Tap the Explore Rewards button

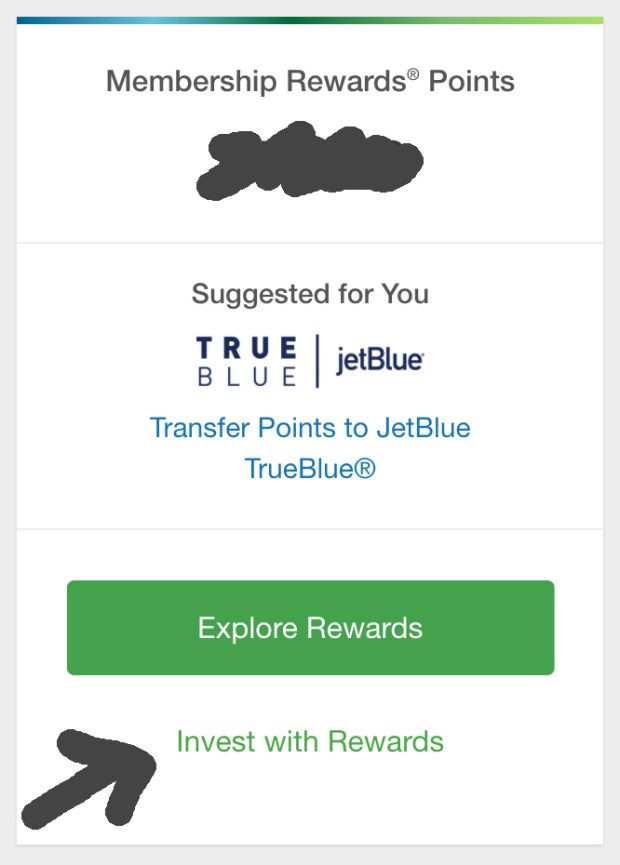310,628
